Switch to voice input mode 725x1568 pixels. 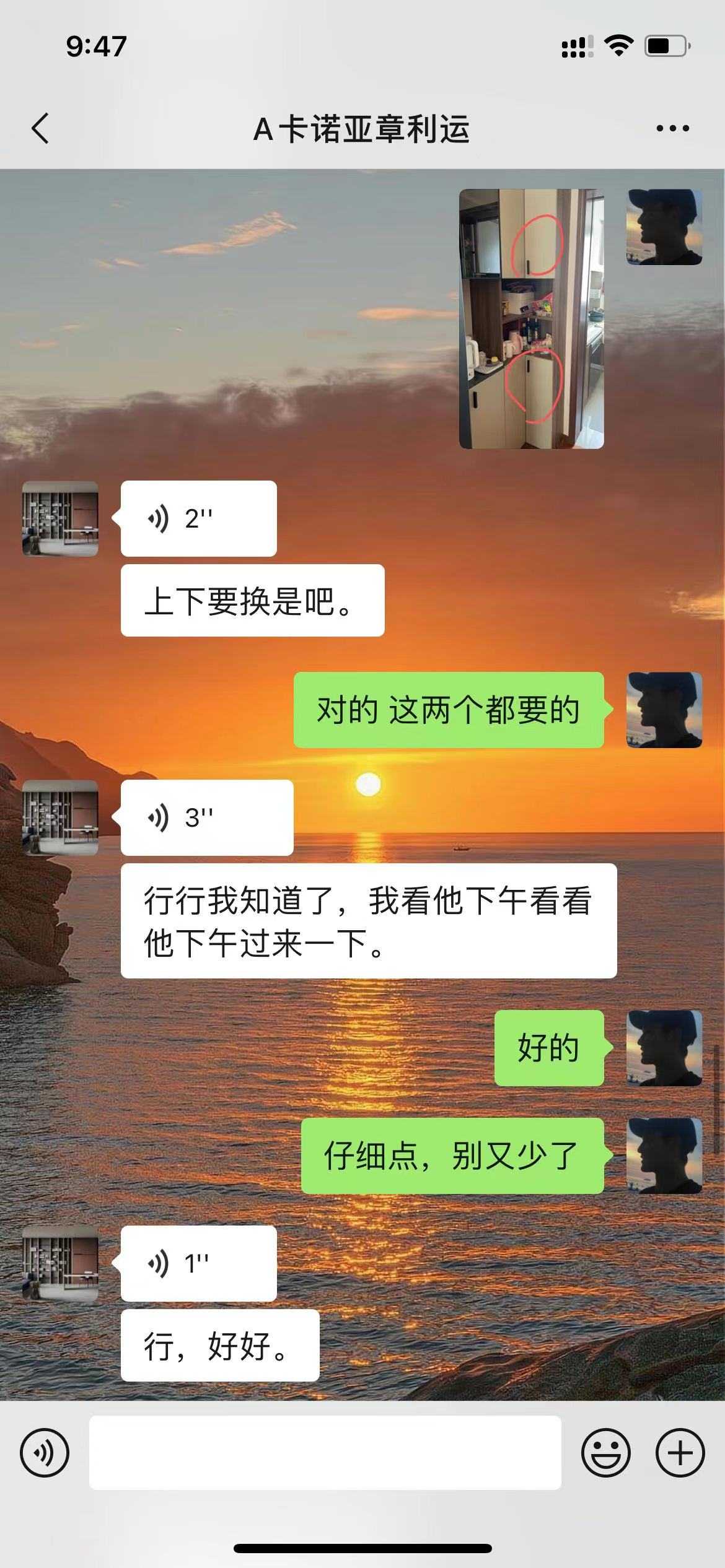(45, 1453)
